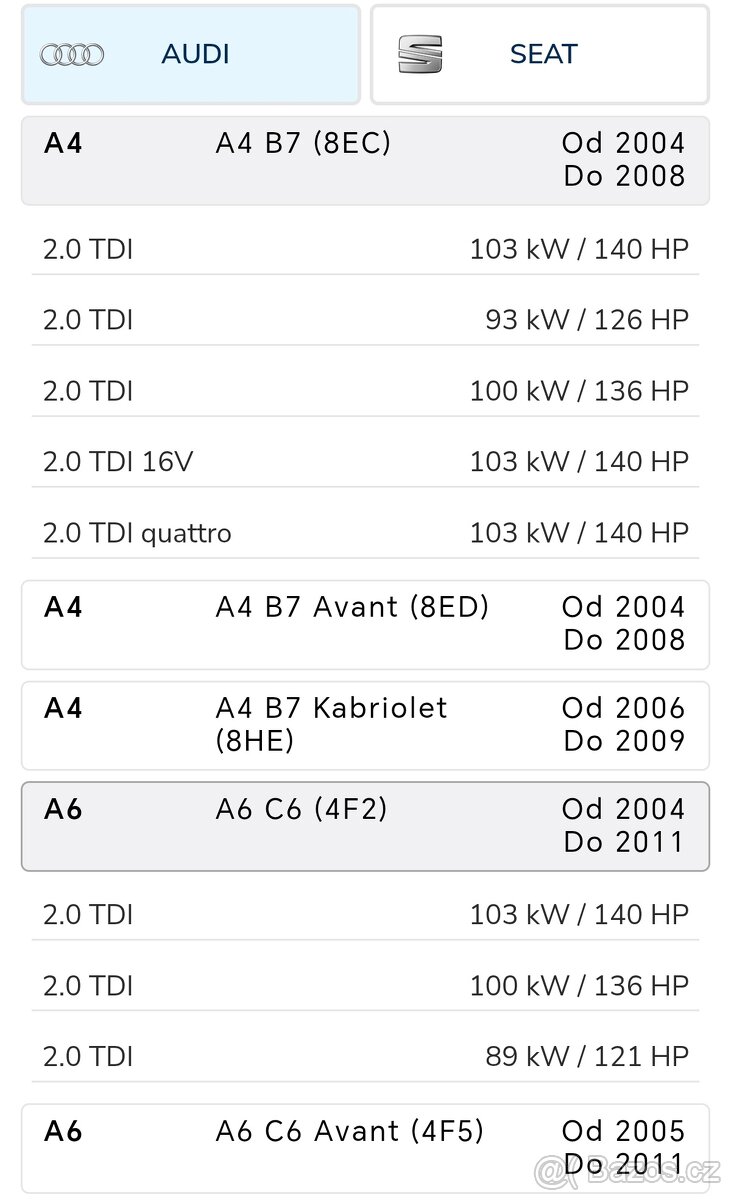Click the A6 label in the Avant row

click(x=62, y=1132)
